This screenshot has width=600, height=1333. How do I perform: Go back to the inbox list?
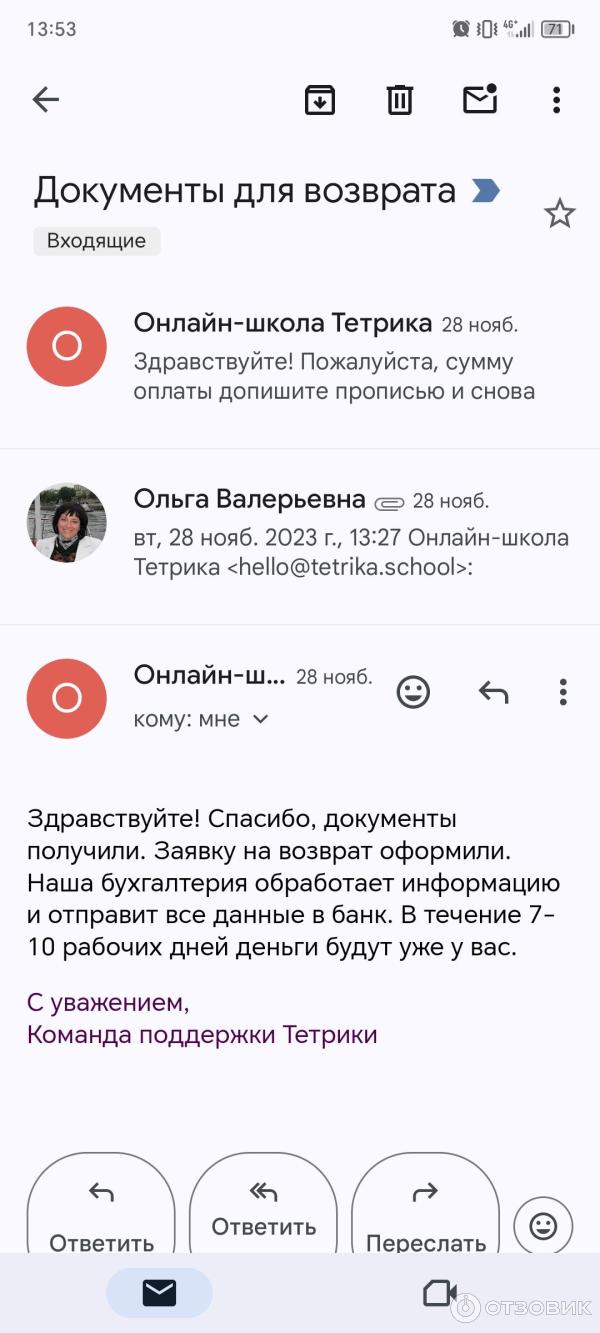46,99
